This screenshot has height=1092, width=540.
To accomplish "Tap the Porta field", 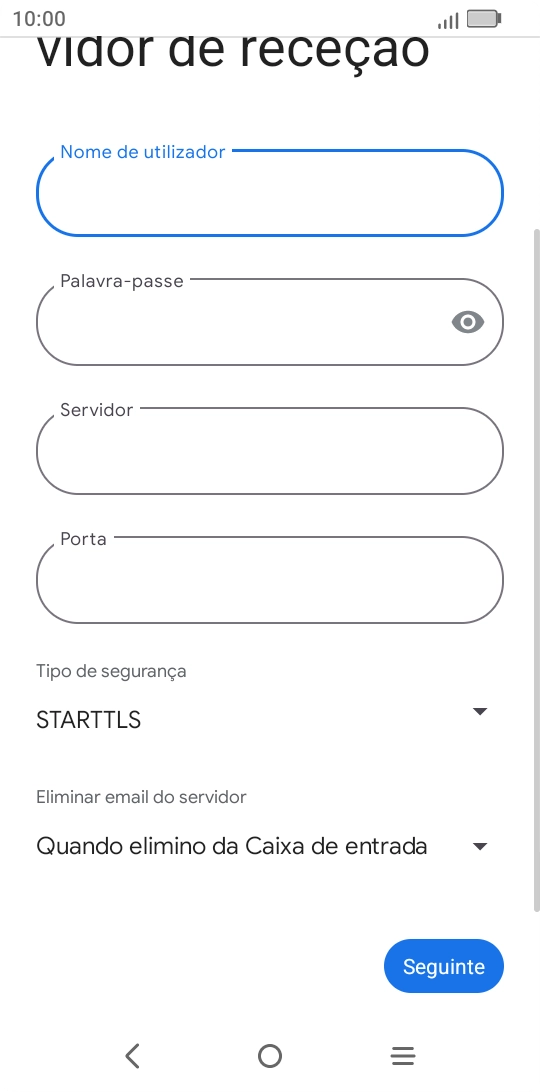I will click(270, 579).
